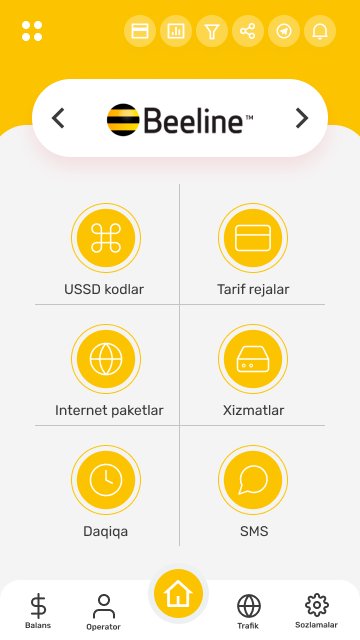
Task: Tap the card icon in top toolbar
Action: point(140,31)
